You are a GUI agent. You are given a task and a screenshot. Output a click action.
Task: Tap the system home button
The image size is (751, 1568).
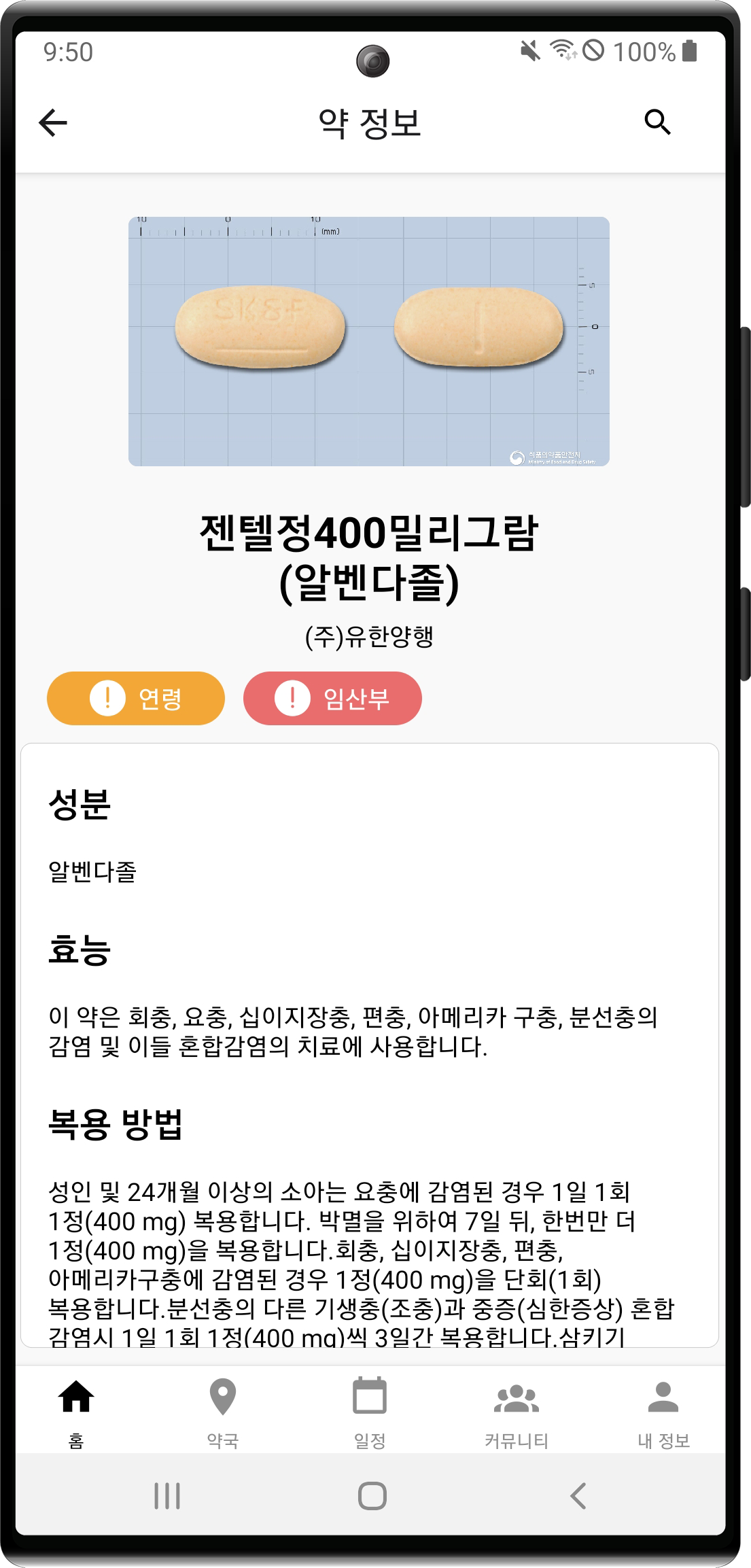pos(372,1496)
